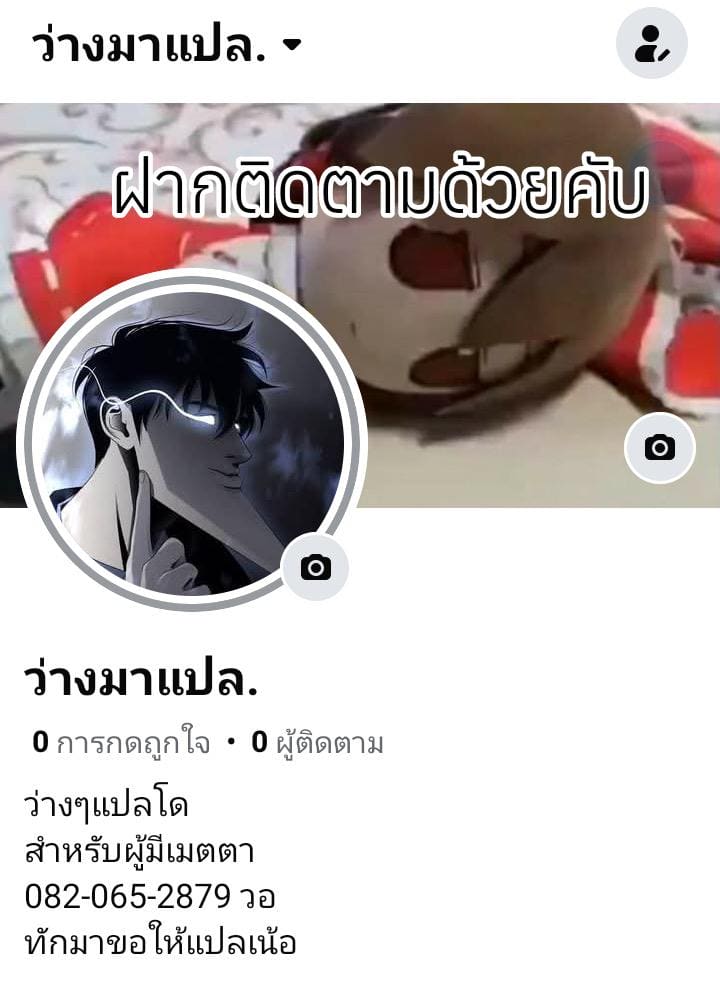Open the page switcher dropdown ว่างมาแปล.
Screen dimensions: 720x988
click(166, 45)
